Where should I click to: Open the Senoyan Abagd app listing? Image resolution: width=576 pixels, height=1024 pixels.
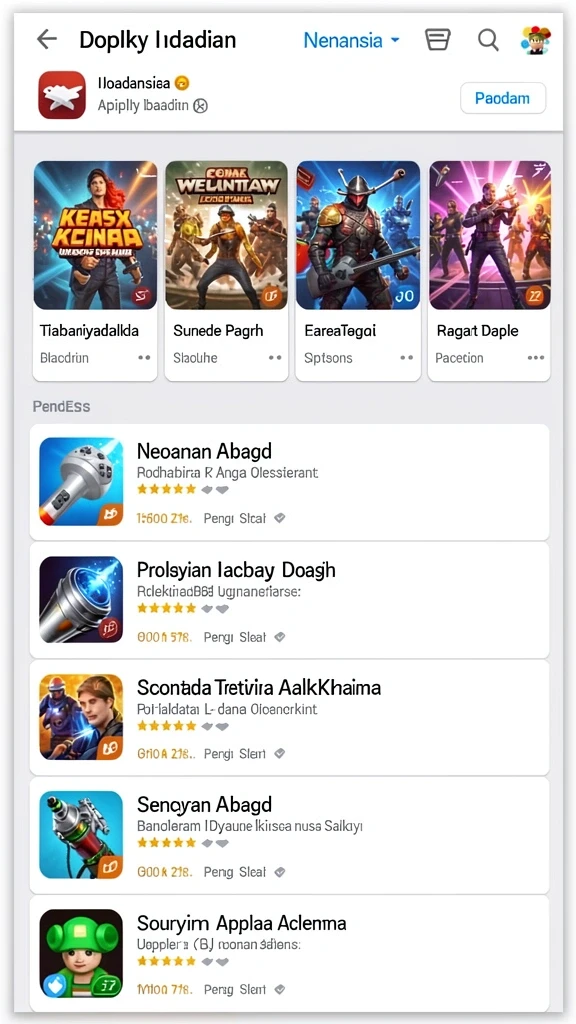click(x=289, y=835)
